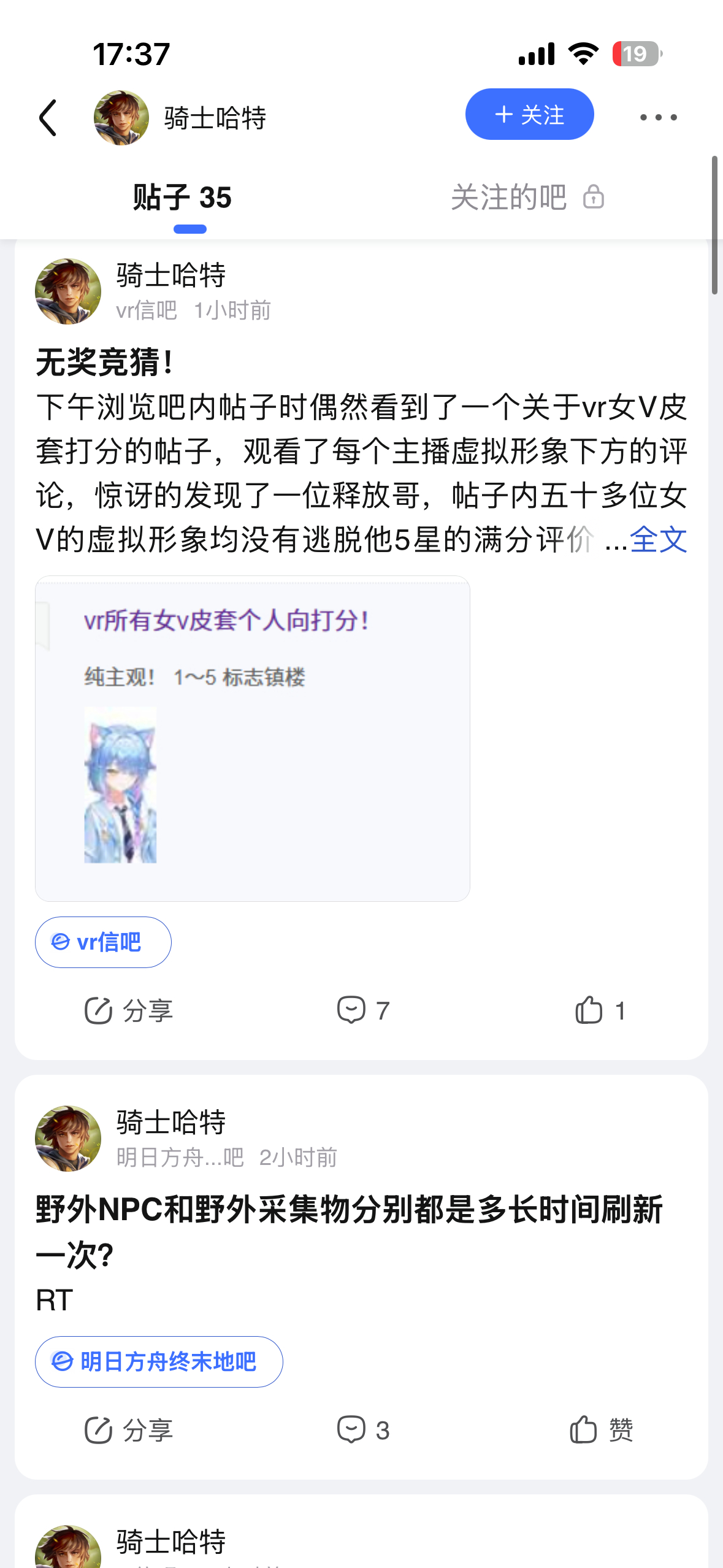Open the profile avatar in the header
This screenshot has width=723, height=1568.
(121, 117)
